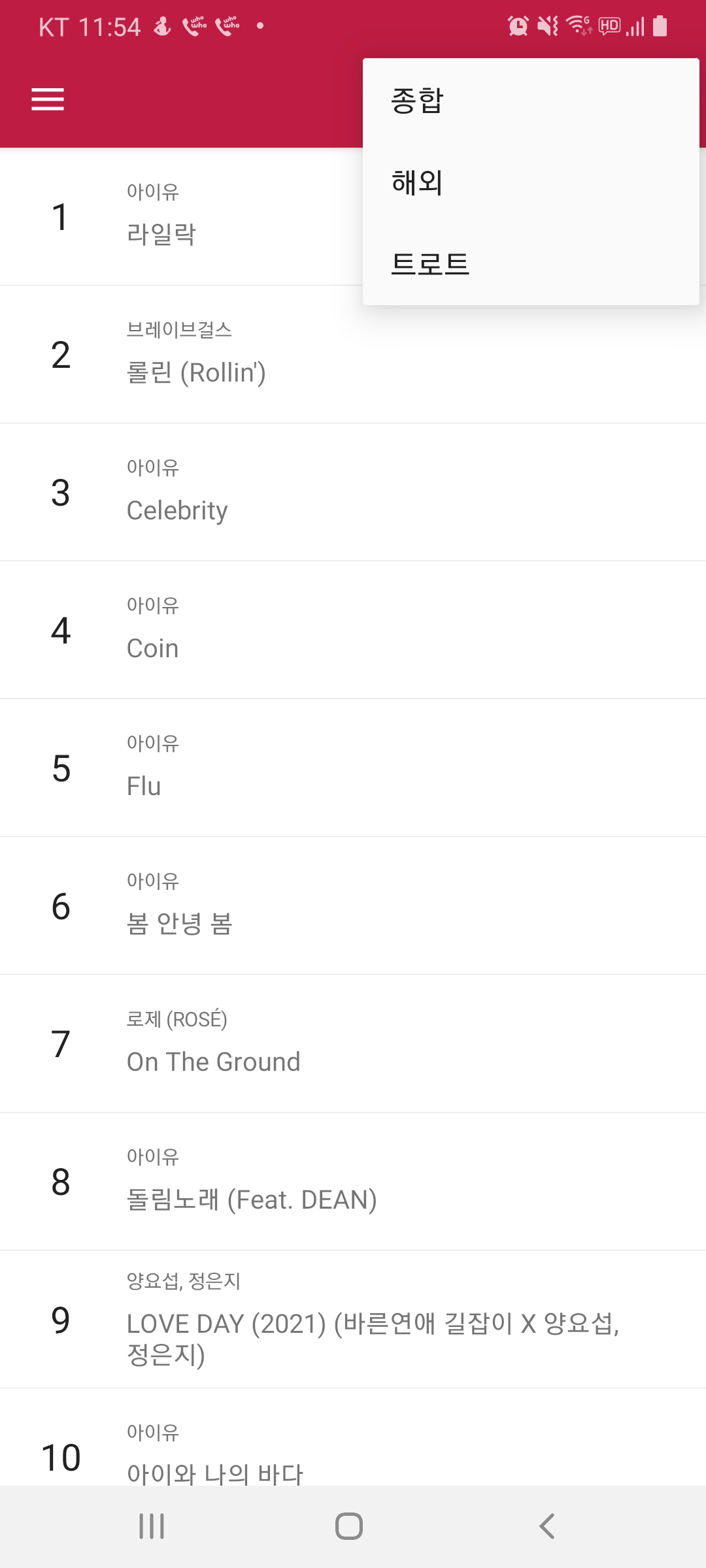This screenshot has width=706, height=1568.
Task: Tap the back button in navigation bar
Action: pyautogui.click(x=546, y=1527)
